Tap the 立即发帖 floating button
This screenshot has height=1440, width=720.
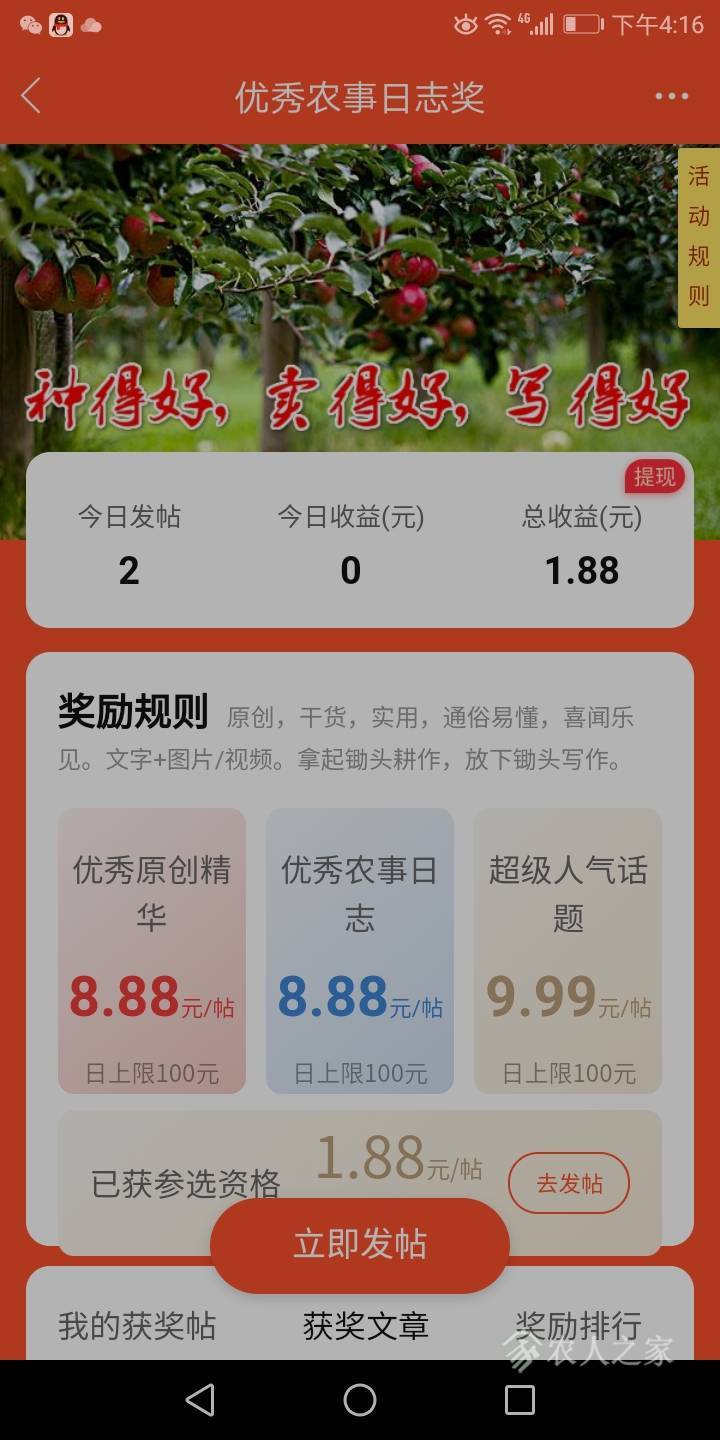[360, 1245]
